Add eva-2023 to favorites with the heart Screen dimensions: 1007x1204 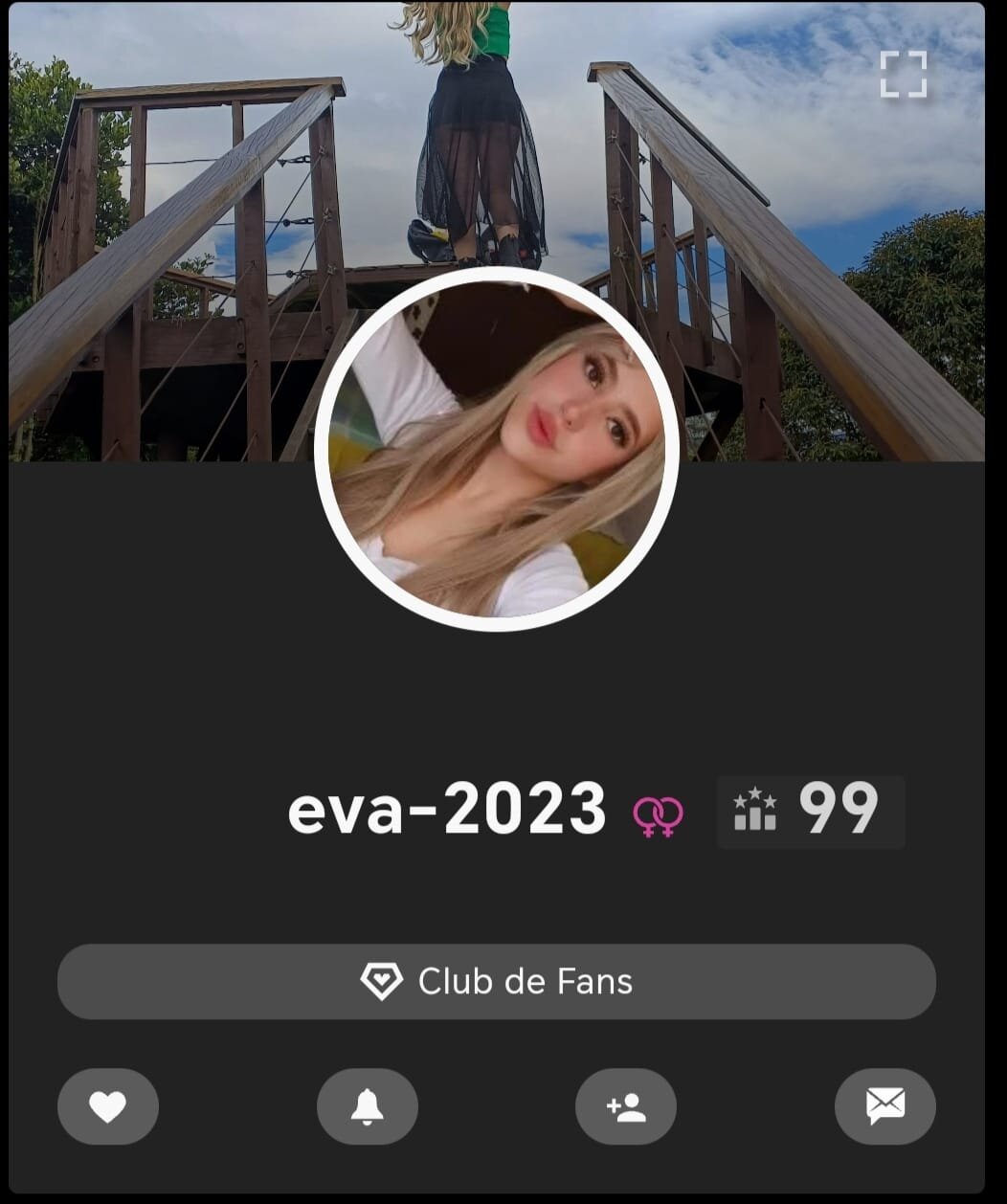point(108,1106)
